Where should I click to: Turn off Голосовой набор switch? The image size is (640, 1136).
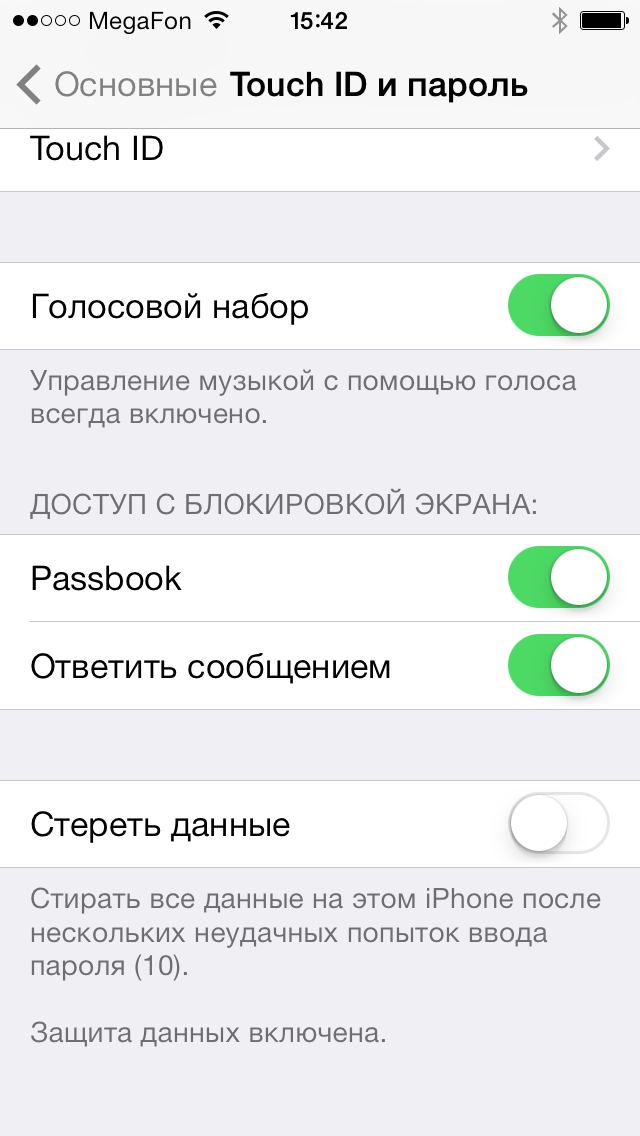click(559, 306)
